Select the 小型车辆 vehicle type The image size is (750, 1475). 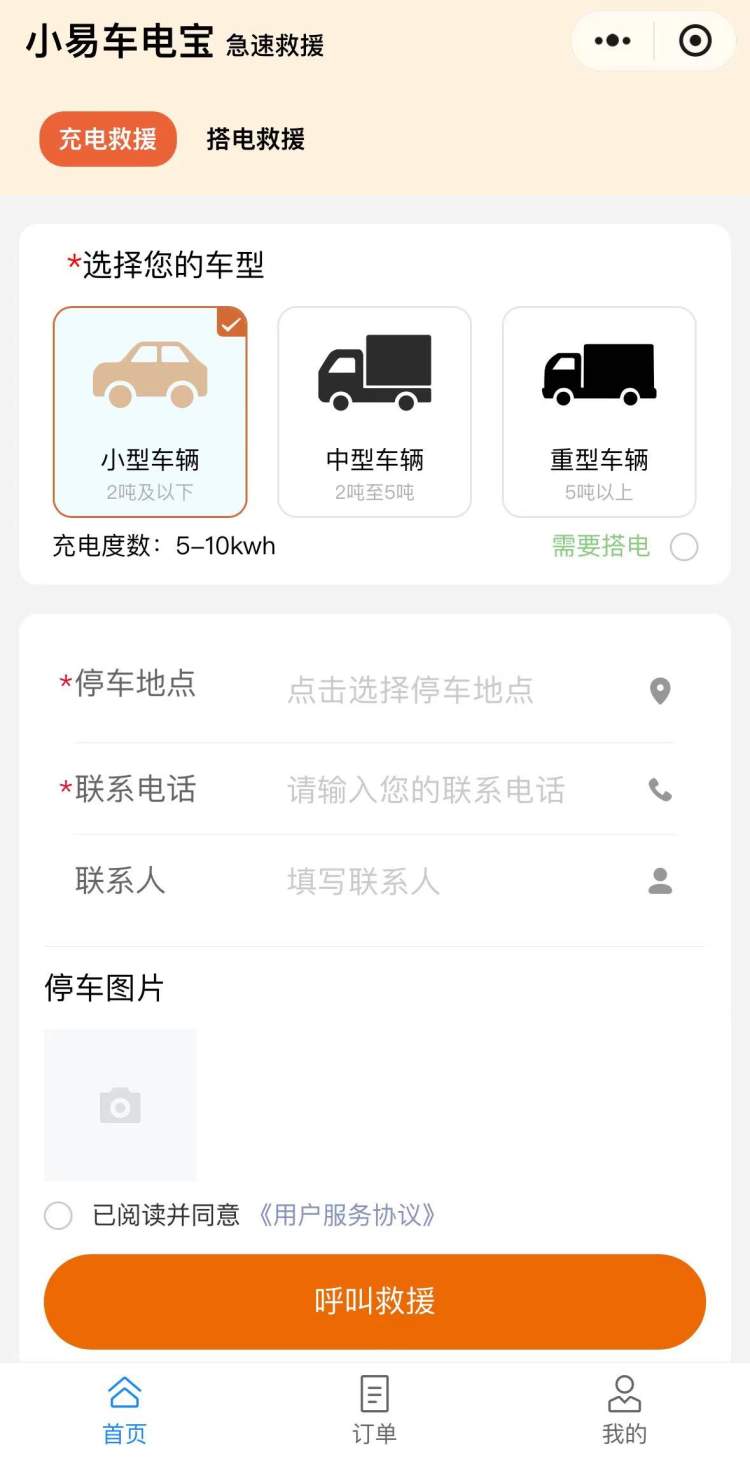pyautogui.click(x=150, y=411)
